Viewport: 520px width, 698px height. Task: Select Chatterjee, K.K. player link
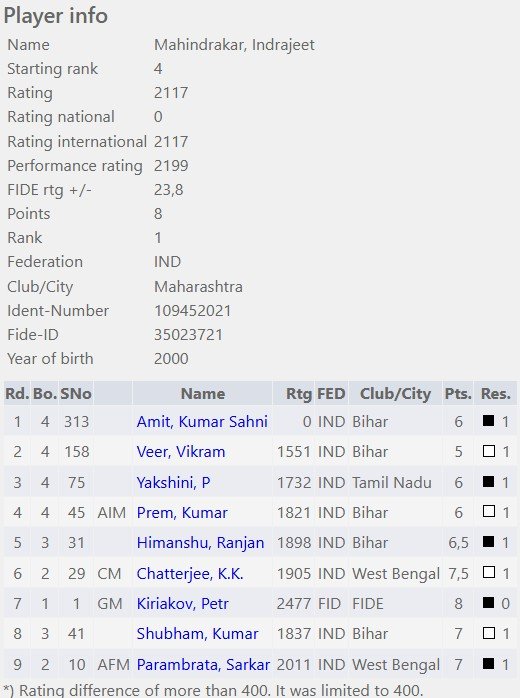pyautogui.click(x=190, y=574)
